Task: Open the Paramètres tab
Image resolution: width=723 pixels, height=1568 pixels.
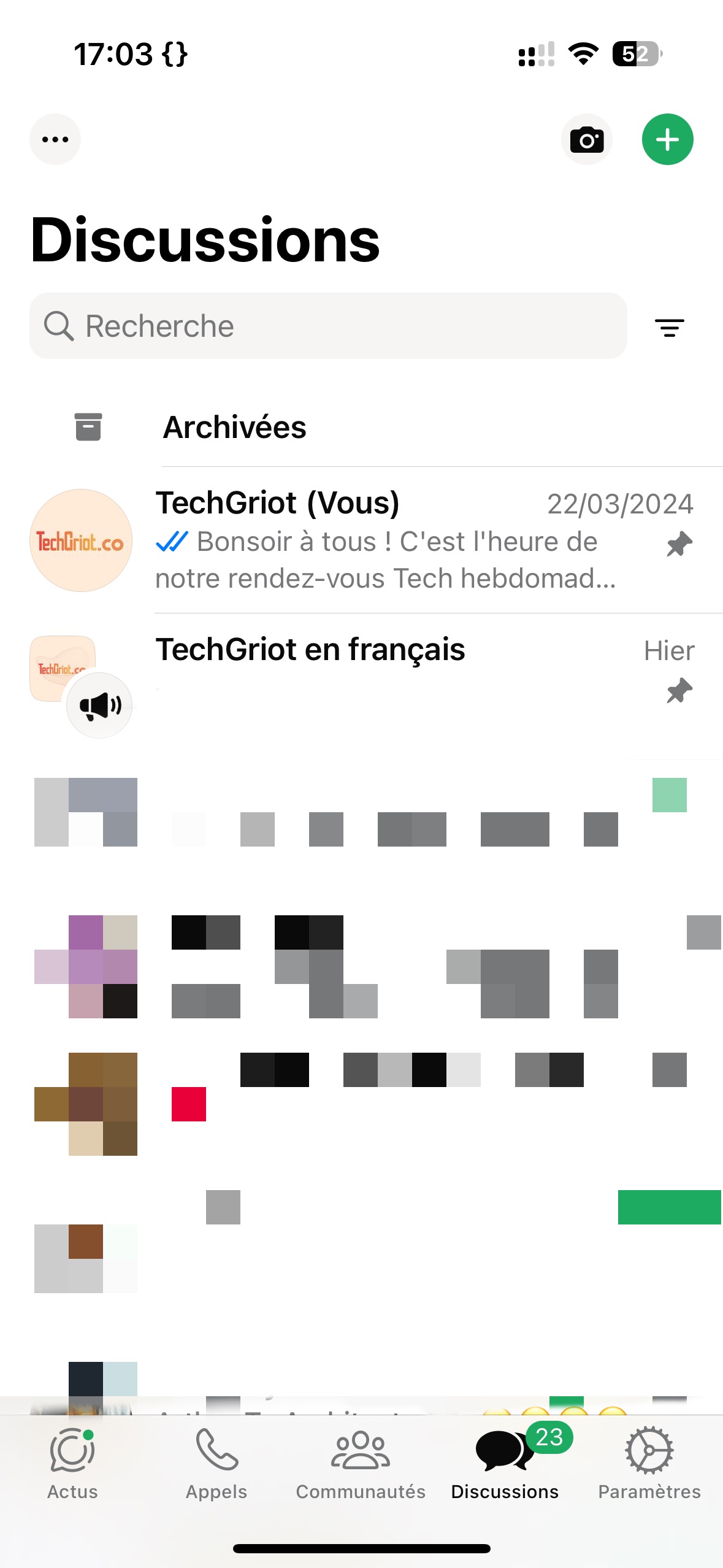Action: click(649, 1463)
